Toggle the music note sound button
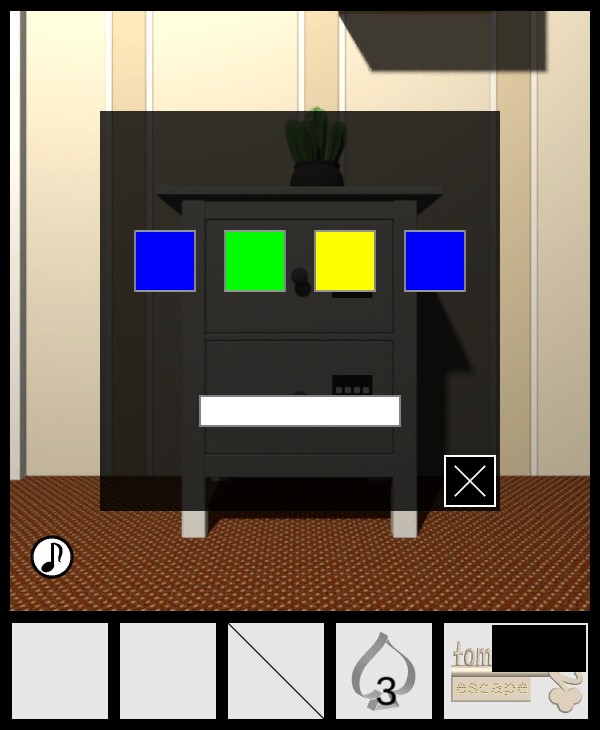 pyautogui.click(x=52, y=557)
